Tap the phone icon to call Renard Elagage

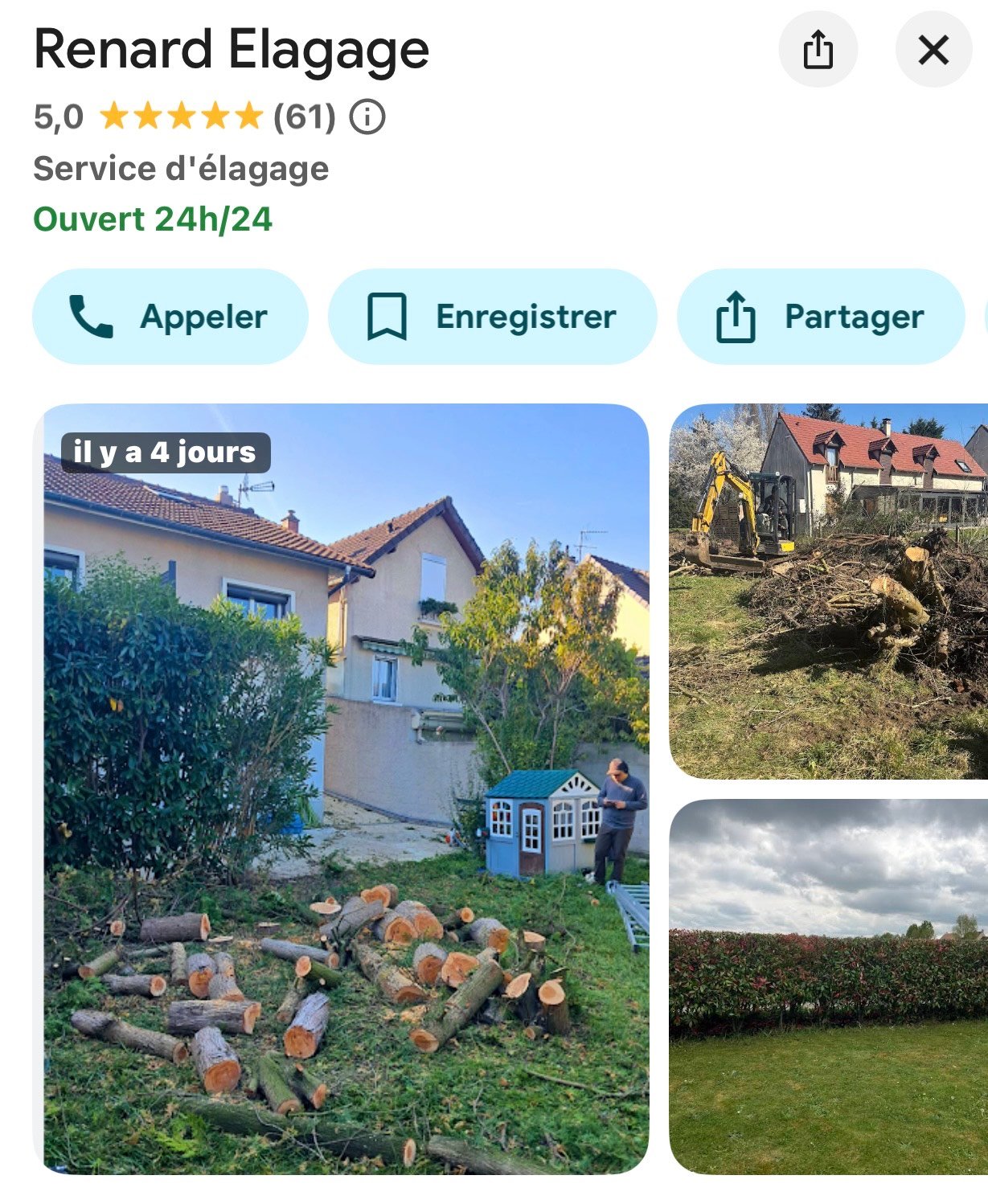(91, 316)
